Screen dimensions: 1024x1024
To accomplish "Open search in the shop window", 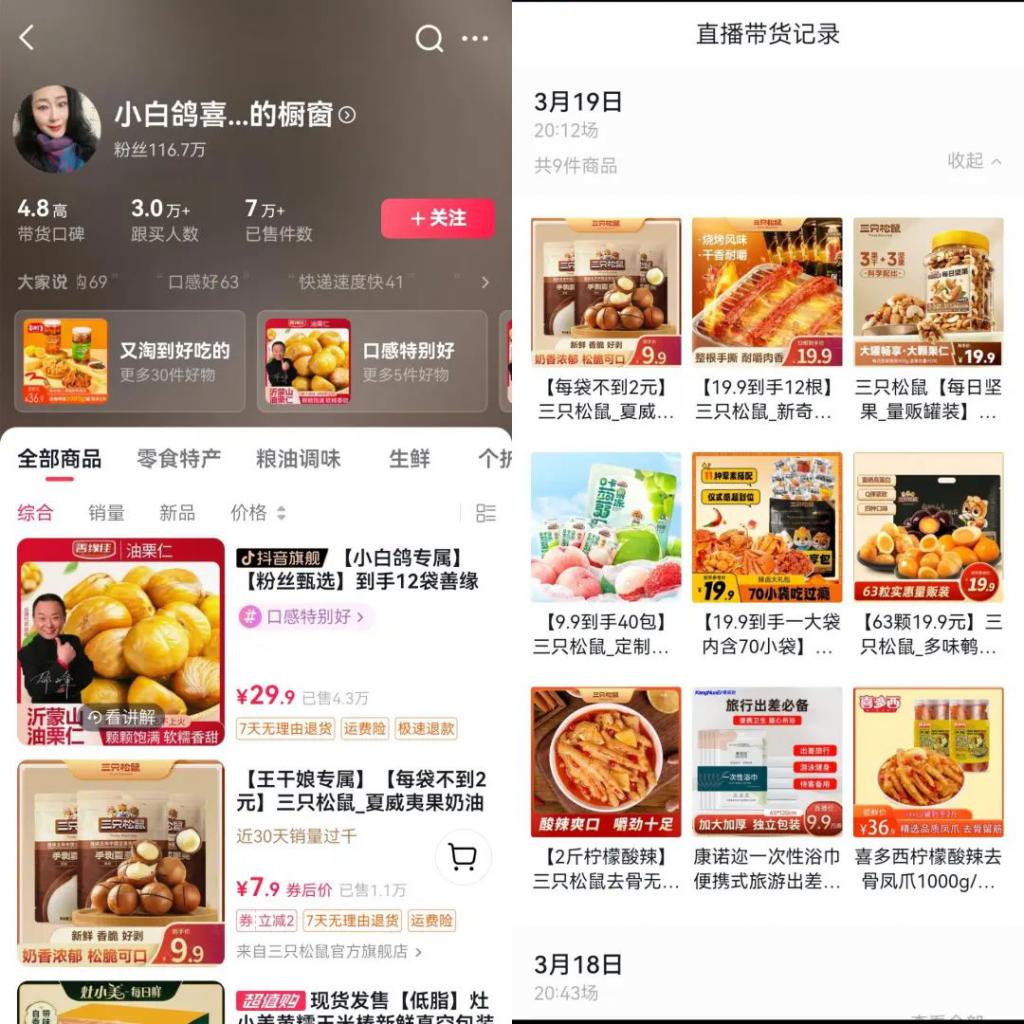I will point(429,38).
